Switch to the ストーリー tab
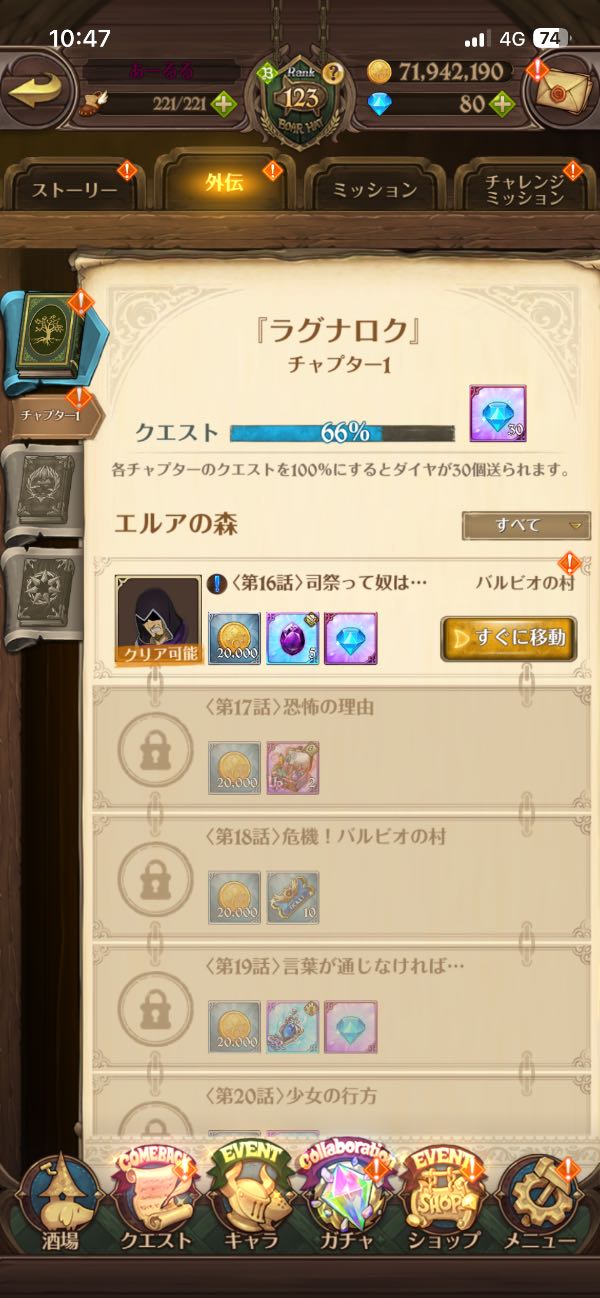Screen dimensions: 600x1298 pos(74,190)
